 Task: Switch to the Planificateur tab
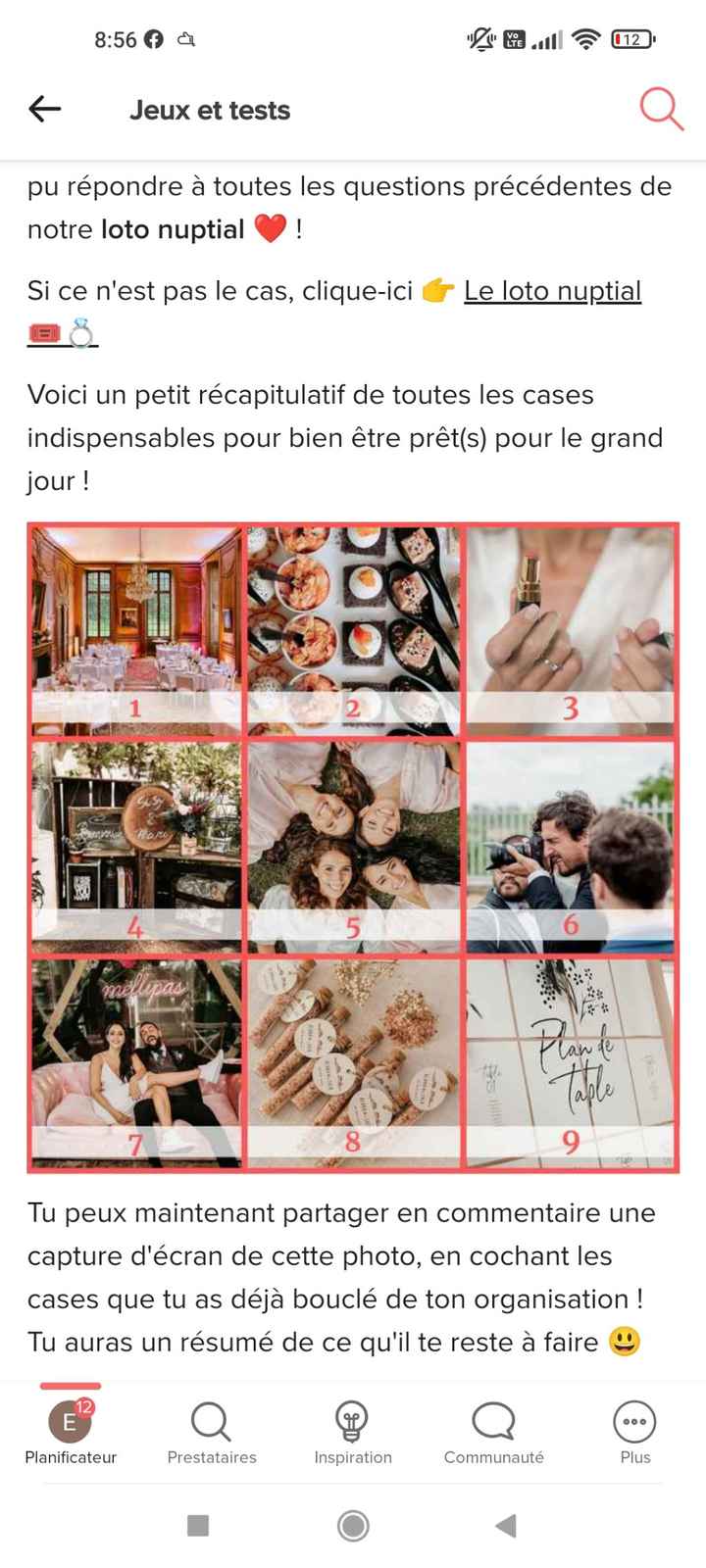71,1433
